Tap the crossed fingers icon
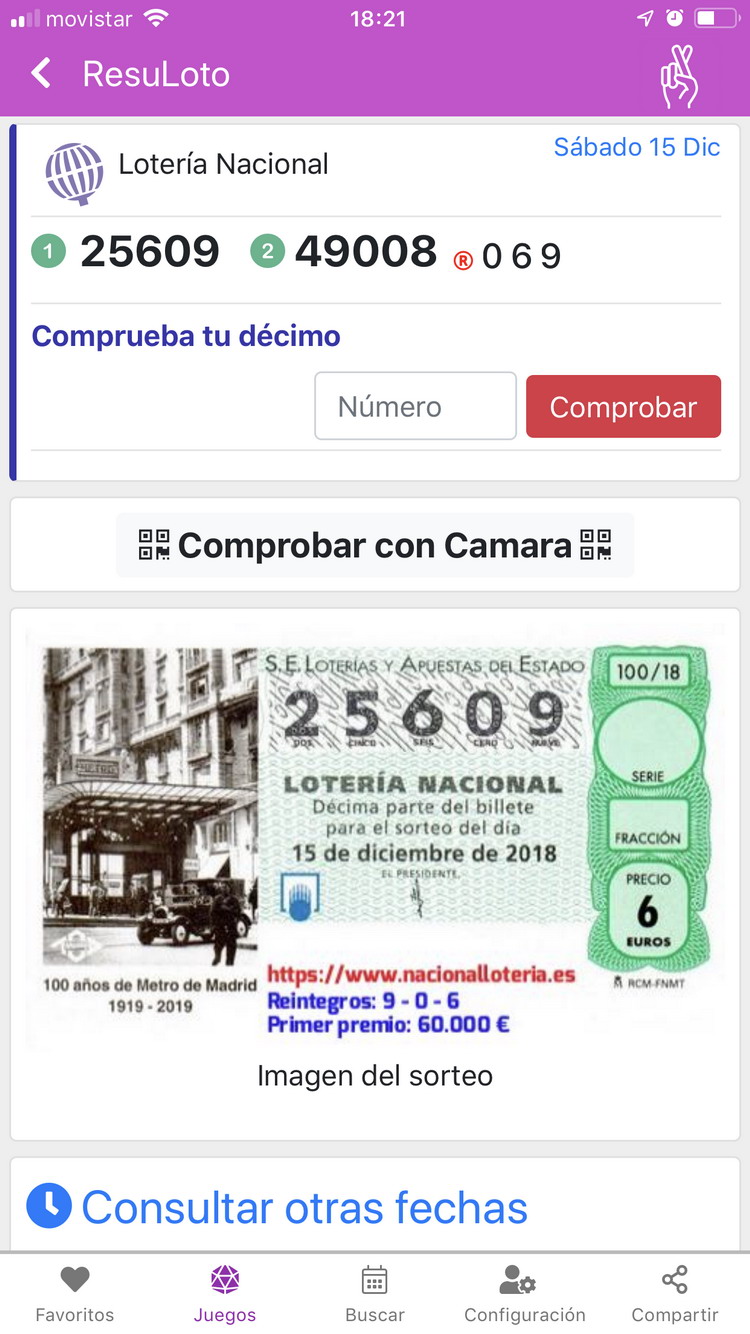 [x=679, y=76]
